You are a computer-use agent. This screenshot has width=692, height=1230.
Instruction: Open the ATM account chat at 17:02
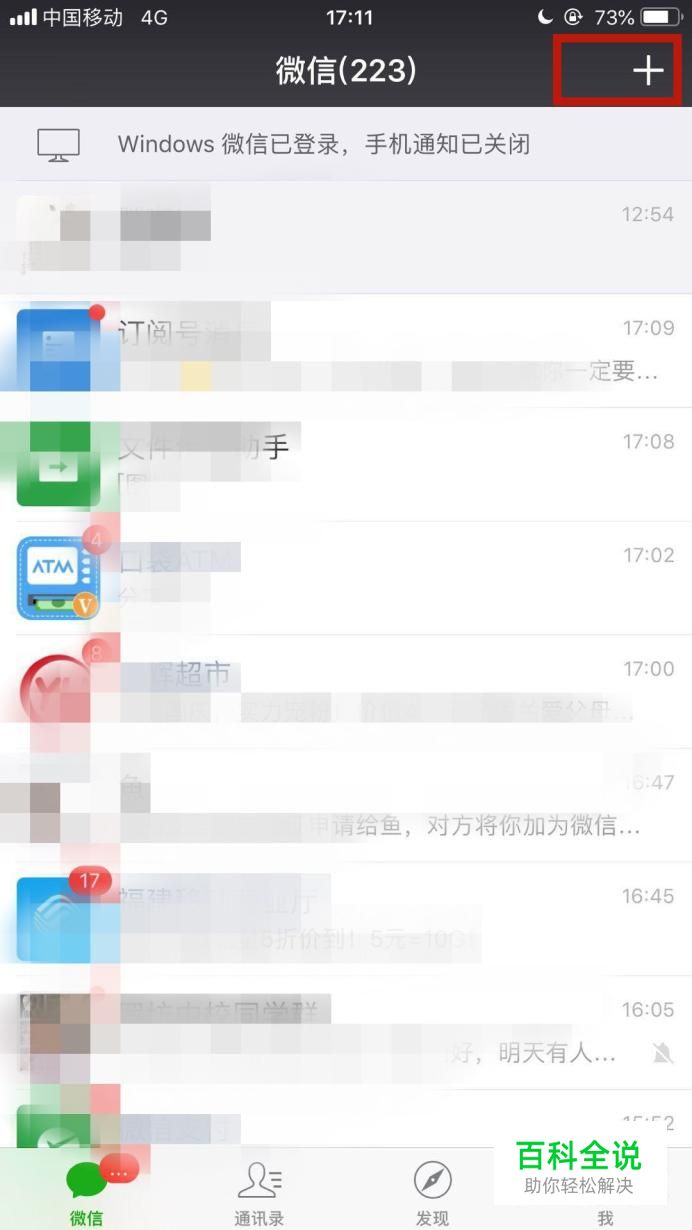[346, 578]
